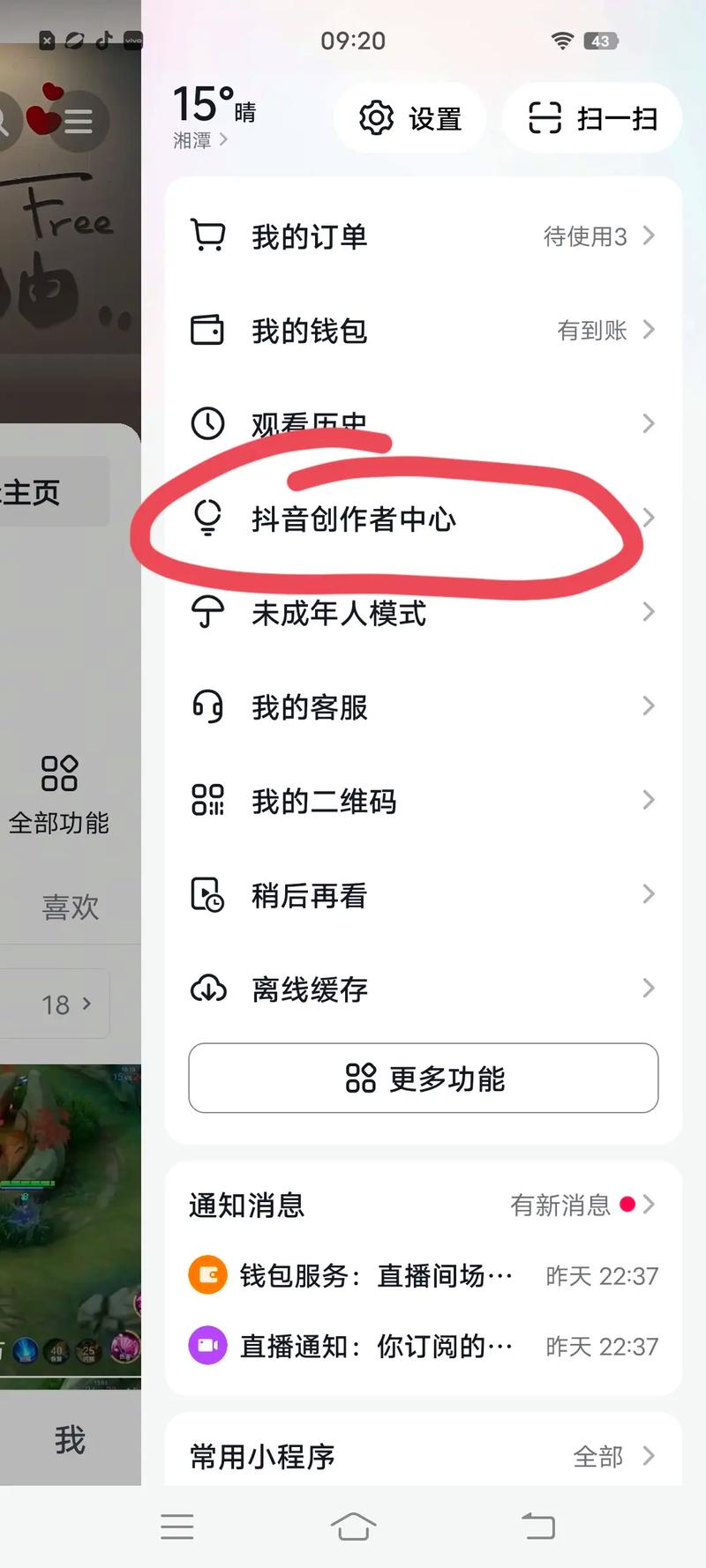This screenshot has width=706, height=1568.
Task: Tap 更多功能 button
Action: tap(424, 1078)
